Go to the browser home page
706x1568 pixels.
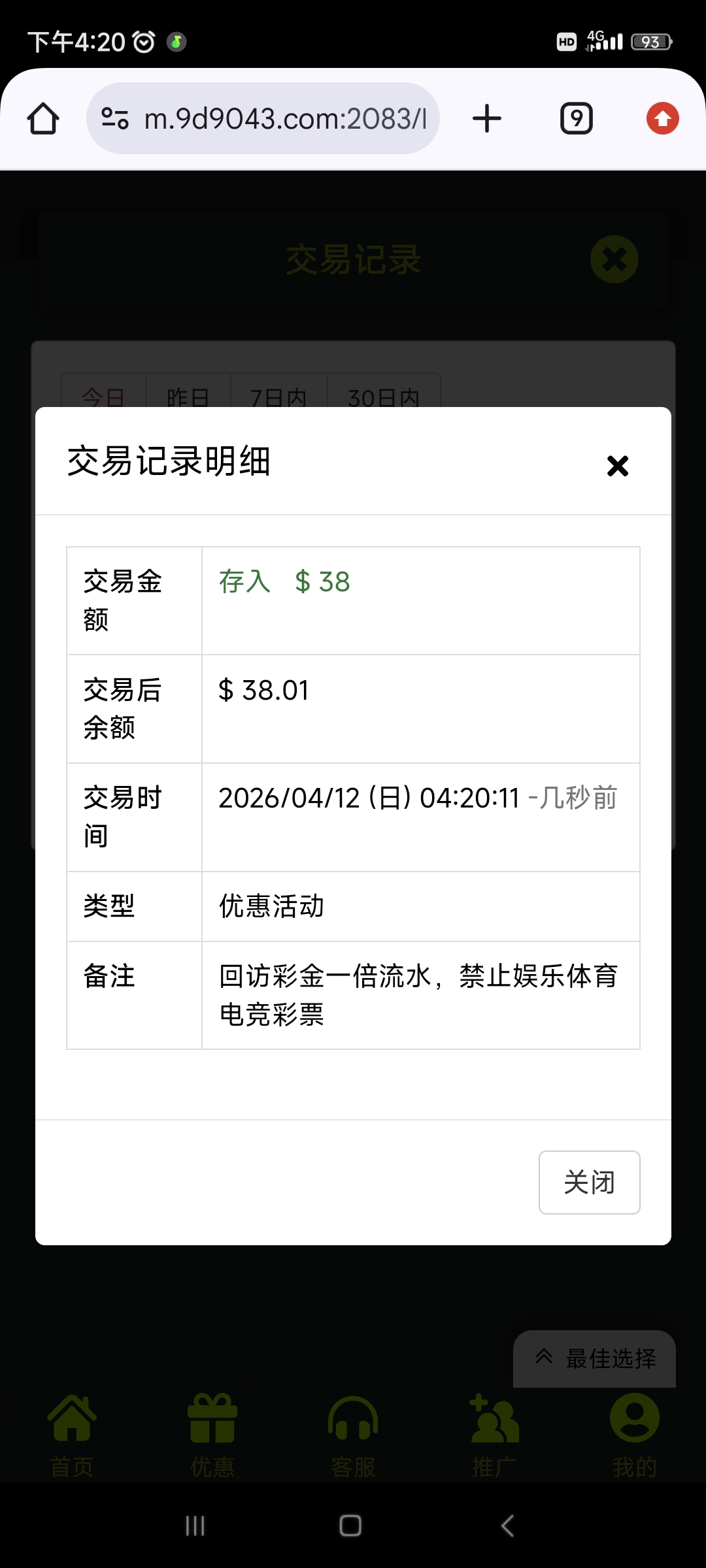[x=43, y=119]
